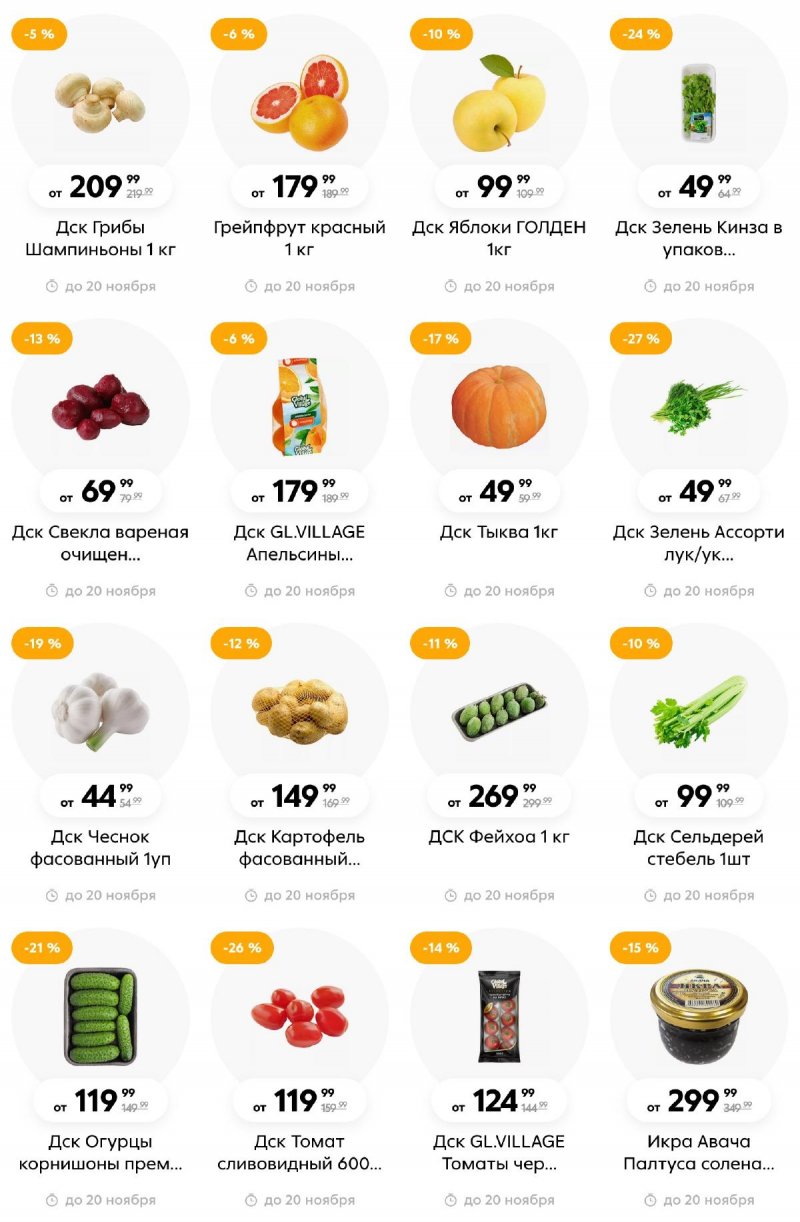View the Дск Огурцы корнишоны product
The image size is (800, 1222).
pos(100,1015)
